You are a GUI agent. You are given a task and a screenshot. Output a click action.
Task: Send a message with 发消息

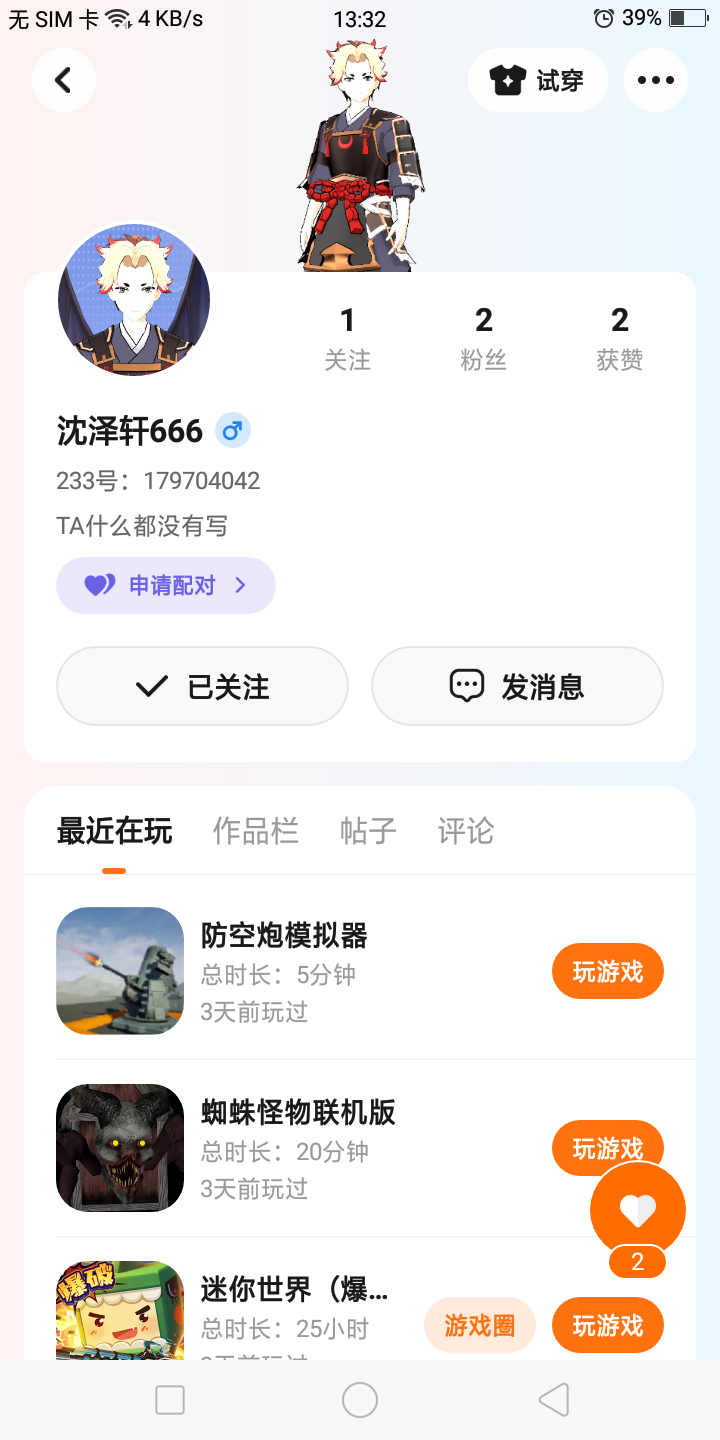coord(517,686)
